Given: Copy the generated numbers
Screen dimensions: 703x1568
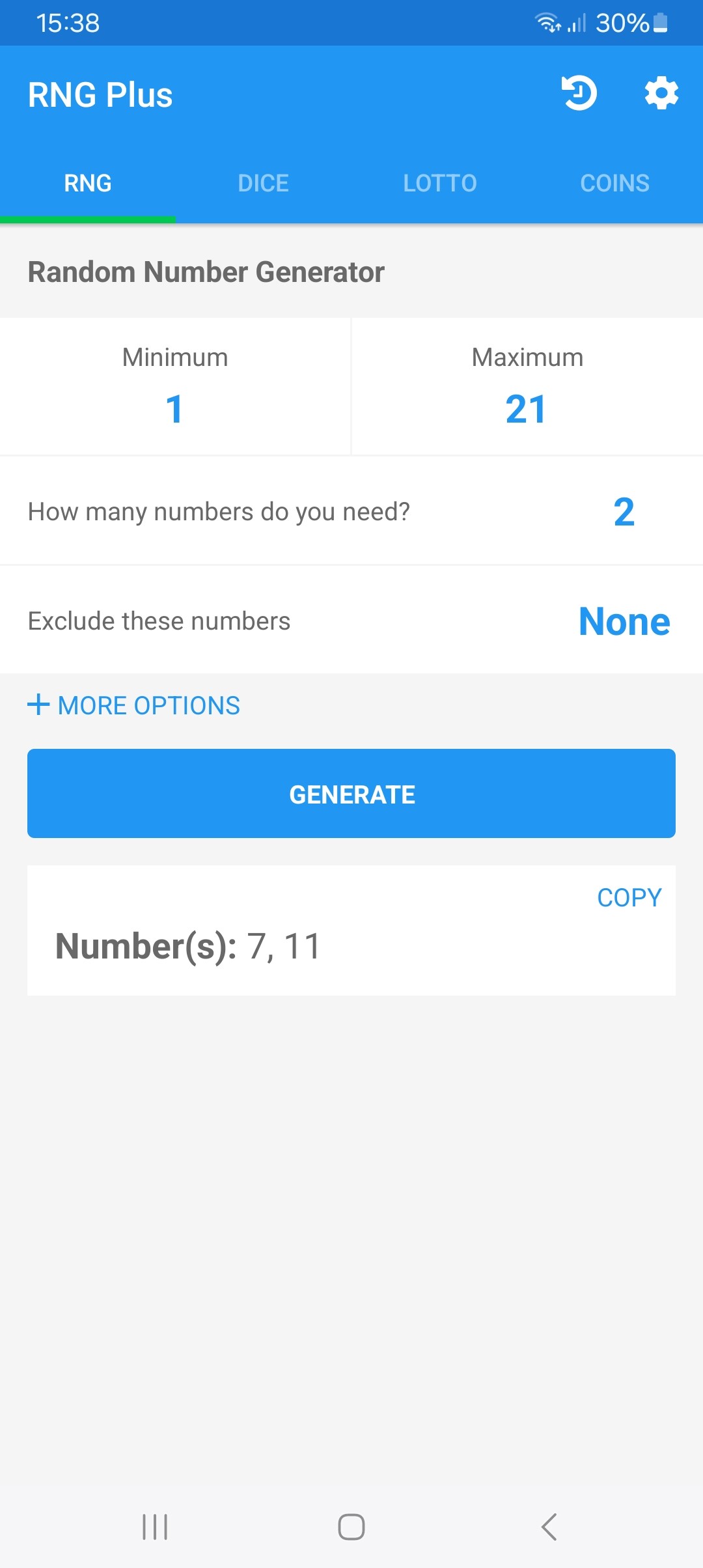Looking at the screenshot, I should pos(629,898).
